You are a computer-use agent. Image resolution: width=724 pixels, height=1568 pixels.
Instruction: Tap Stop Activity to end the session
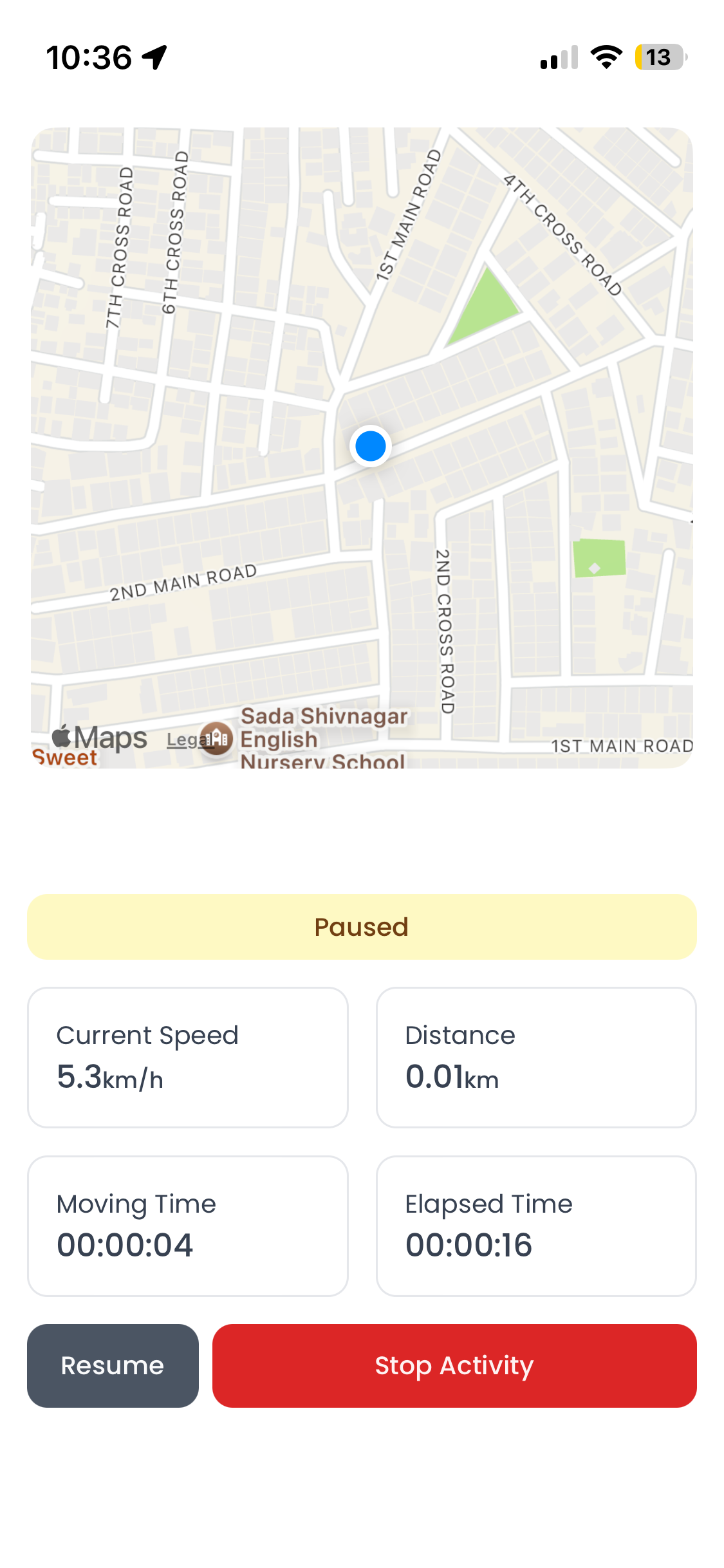click(454, 1365)
